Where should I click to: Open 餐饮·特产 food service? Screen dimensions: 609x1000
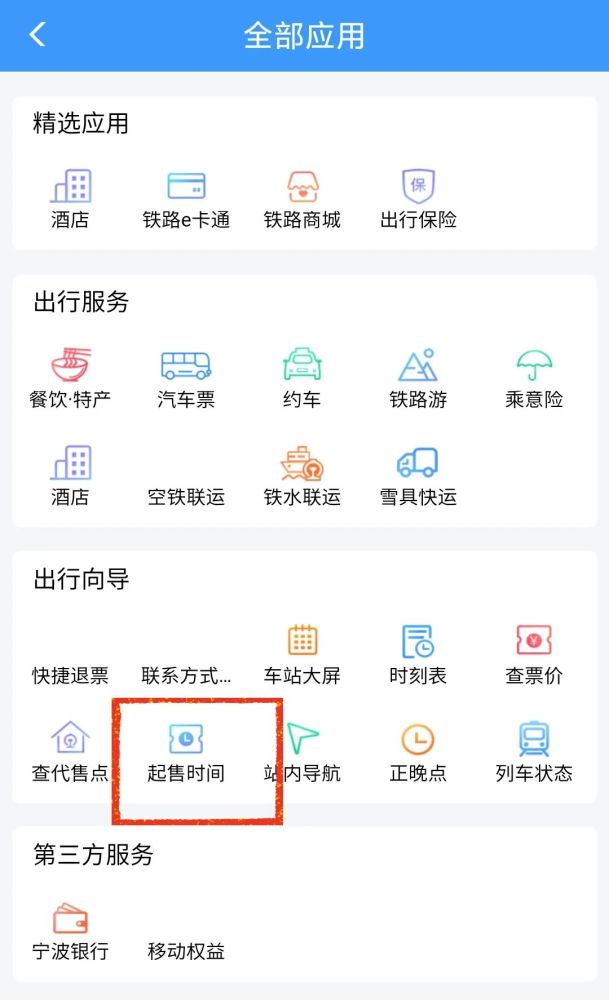click(x=70, y=379)
